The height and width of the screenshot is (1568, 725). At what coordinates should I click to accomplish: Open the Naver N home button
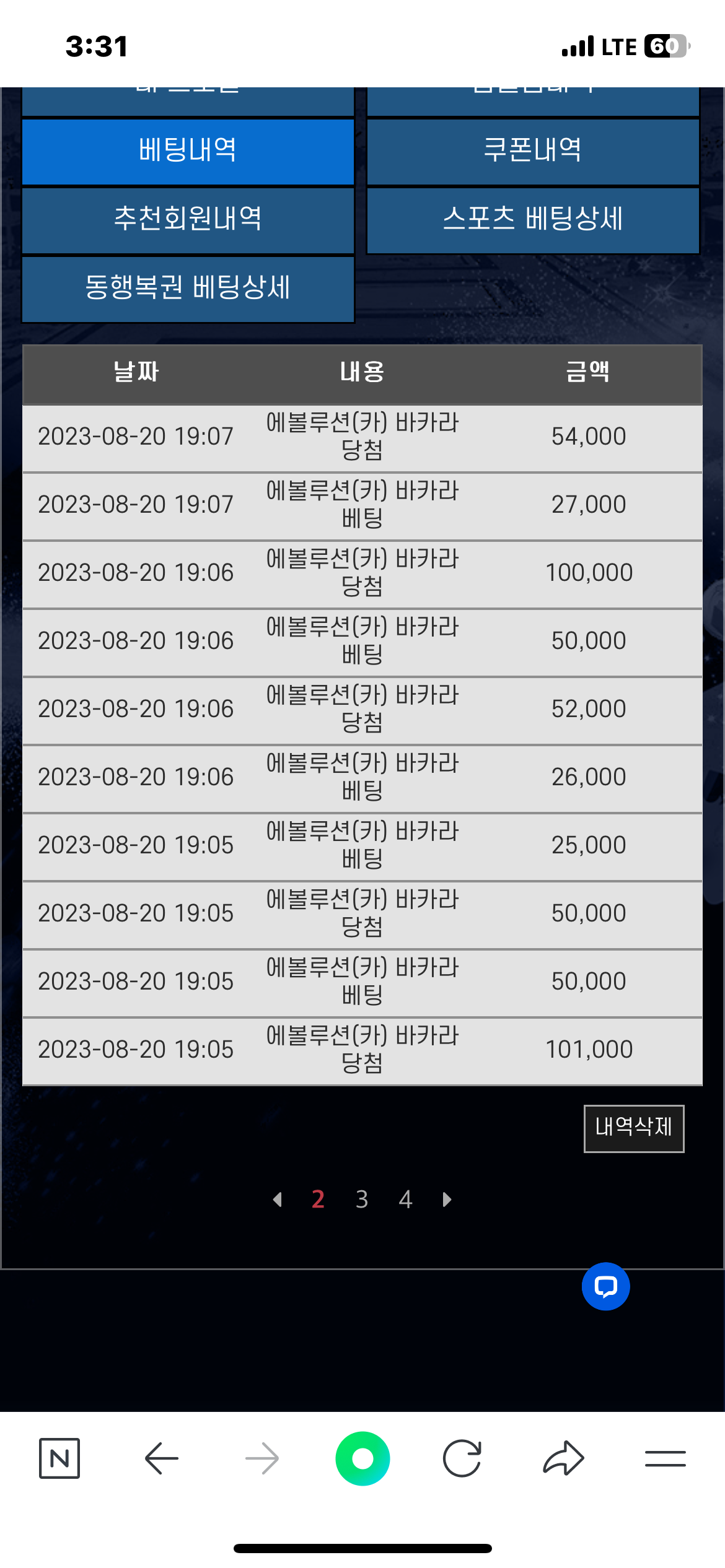coord(59,1458)
